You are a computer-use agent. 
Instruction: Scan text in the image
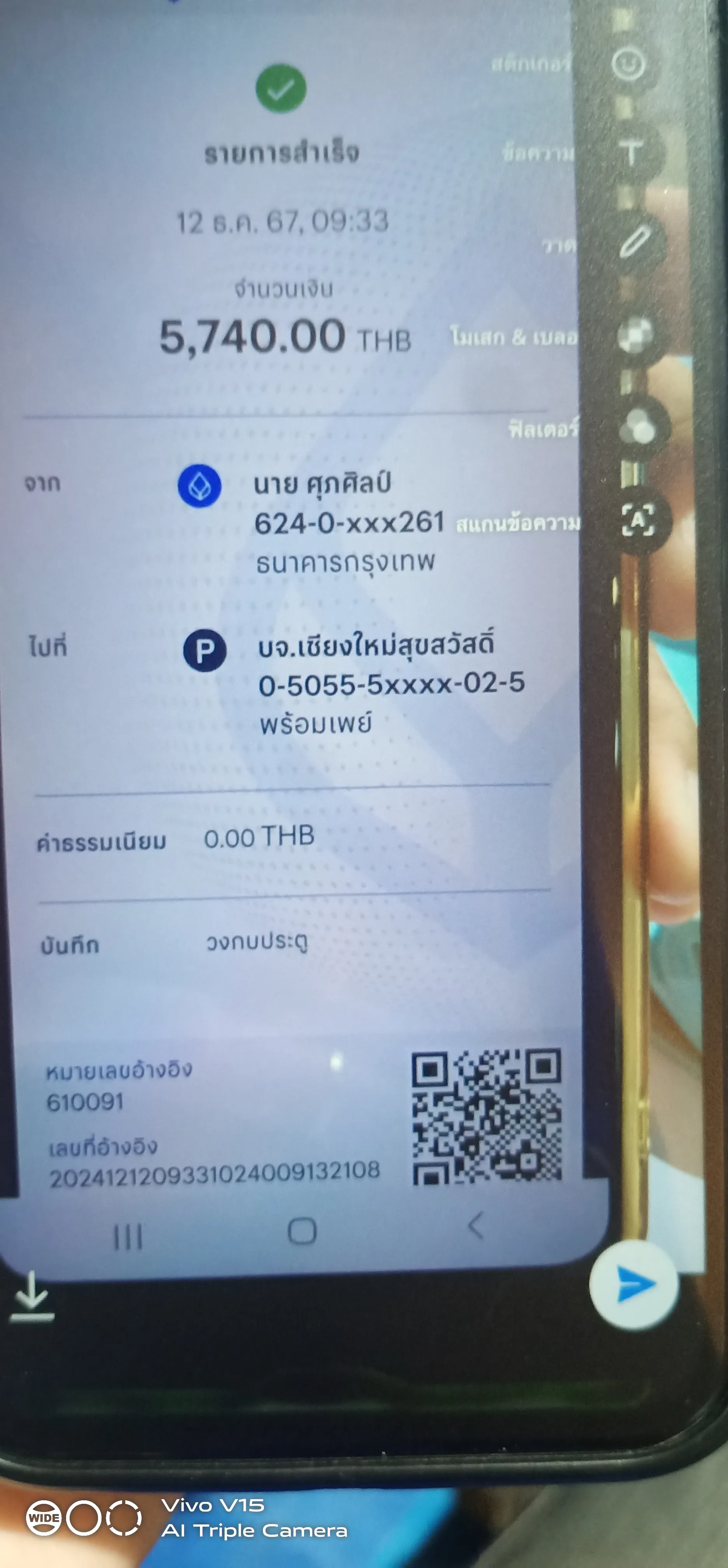[638, 520]
